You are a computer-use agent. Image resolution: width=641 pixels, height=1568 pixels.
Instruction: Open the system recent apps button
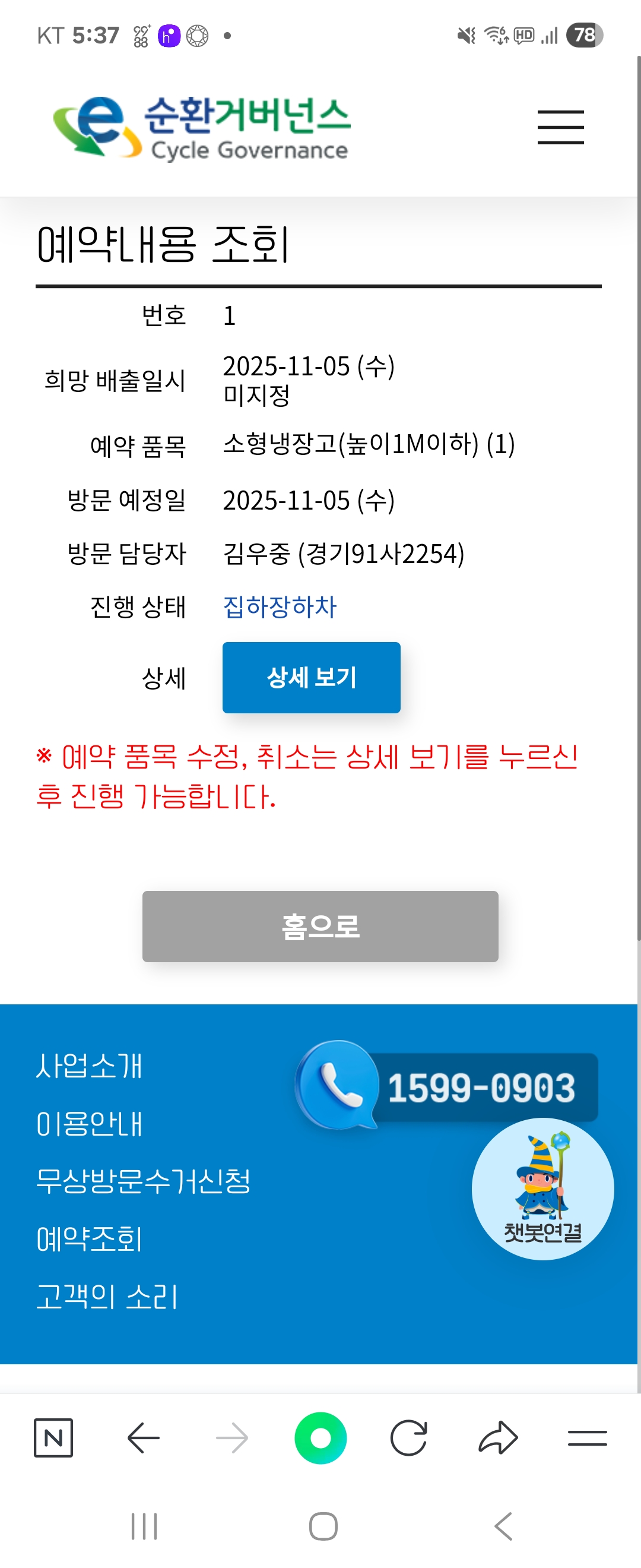click(x=144, y=1526)
